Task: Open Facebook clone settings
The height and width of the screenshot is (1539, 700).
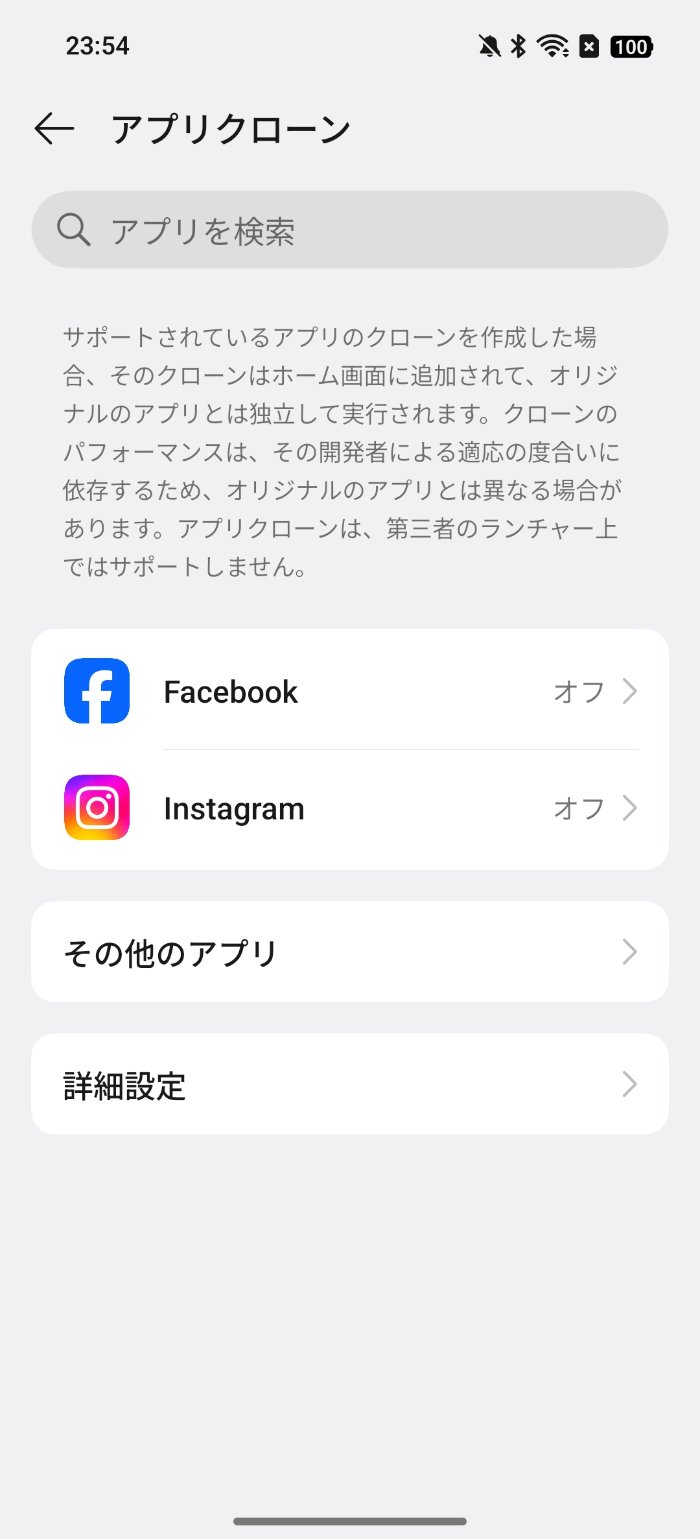Action: click(x=350, y=691)
